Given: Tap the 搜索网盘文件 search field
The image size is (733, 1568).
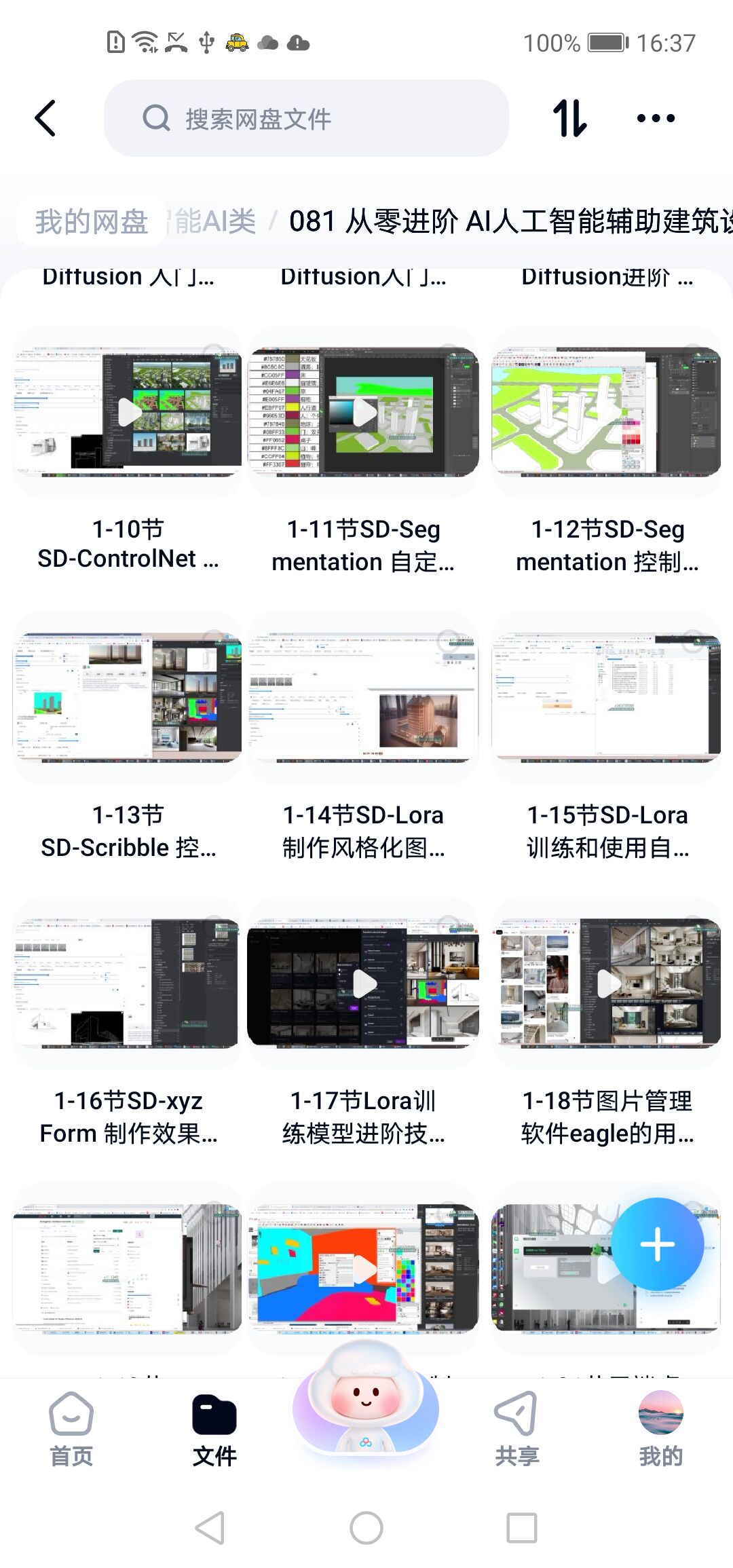Looking at the screenshot, I should click(305, 119).
